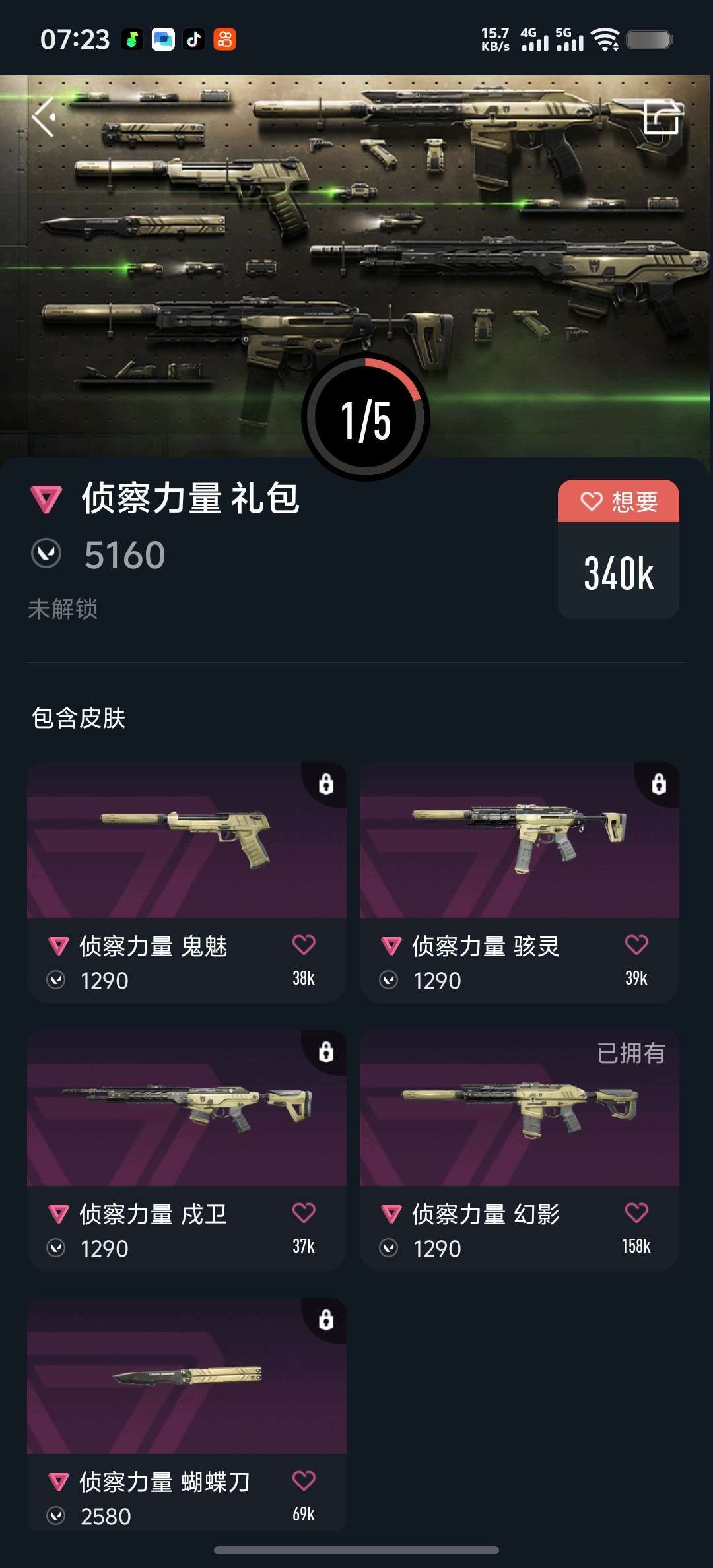Heart the 侦察力量 蝴蝶刀 skin

(x=304, y=1481)
